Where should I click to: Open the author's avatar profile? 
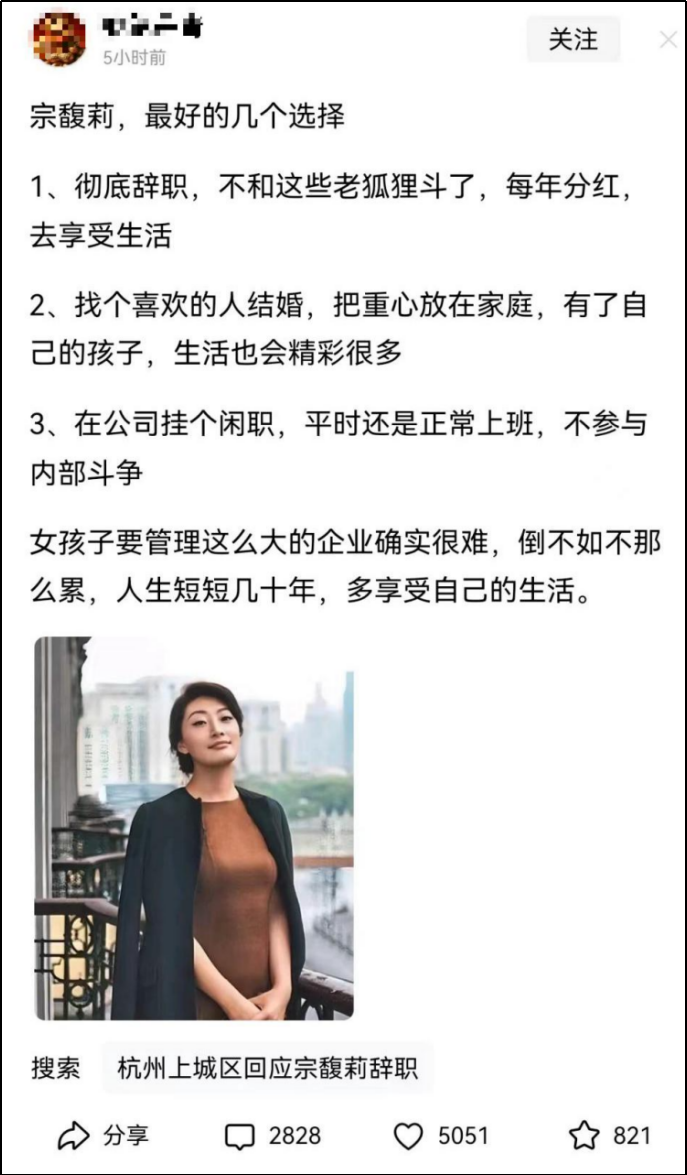[x=59, y=40]
